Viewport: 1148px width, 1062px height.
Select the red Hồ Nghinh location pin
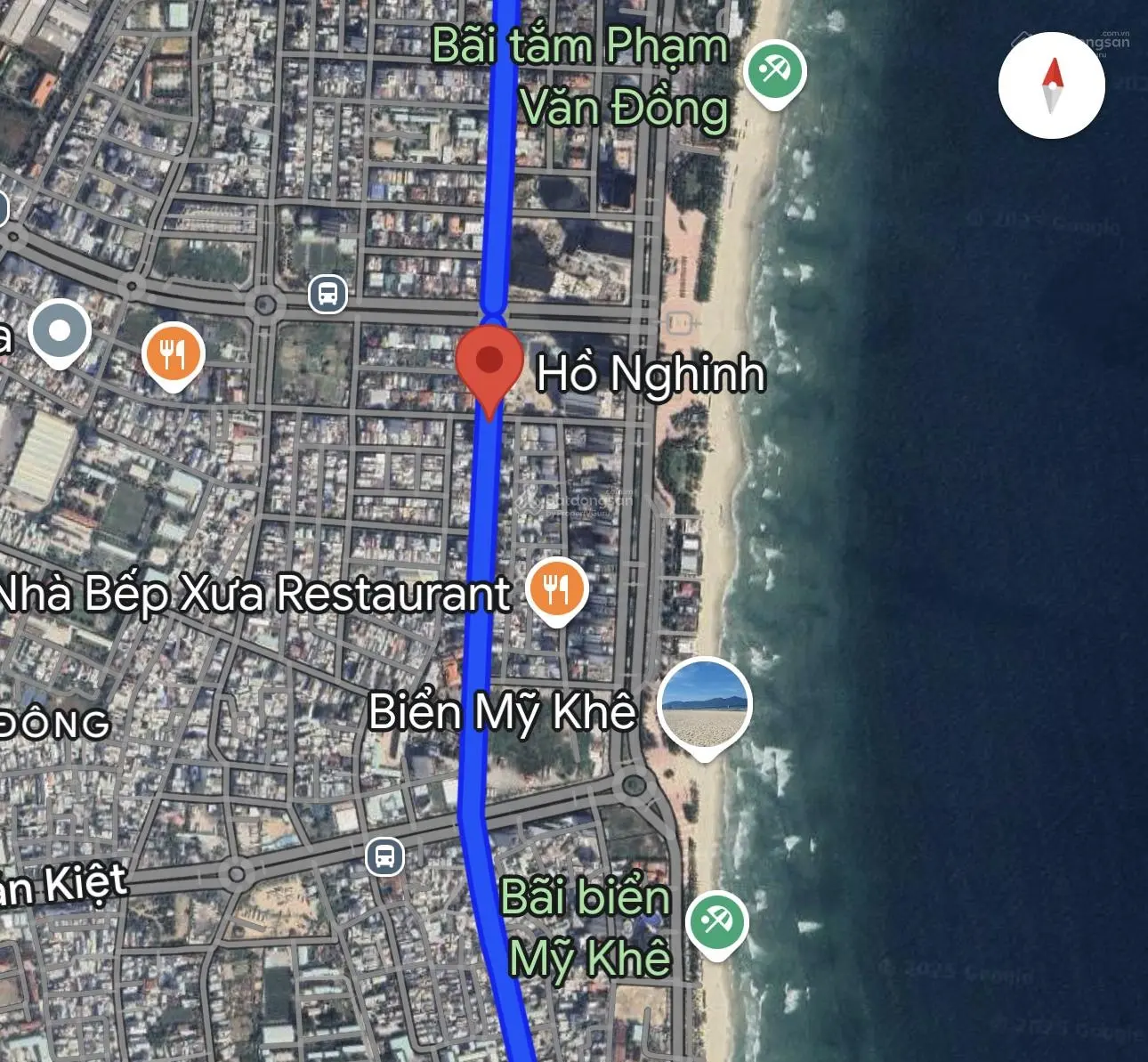489,362
